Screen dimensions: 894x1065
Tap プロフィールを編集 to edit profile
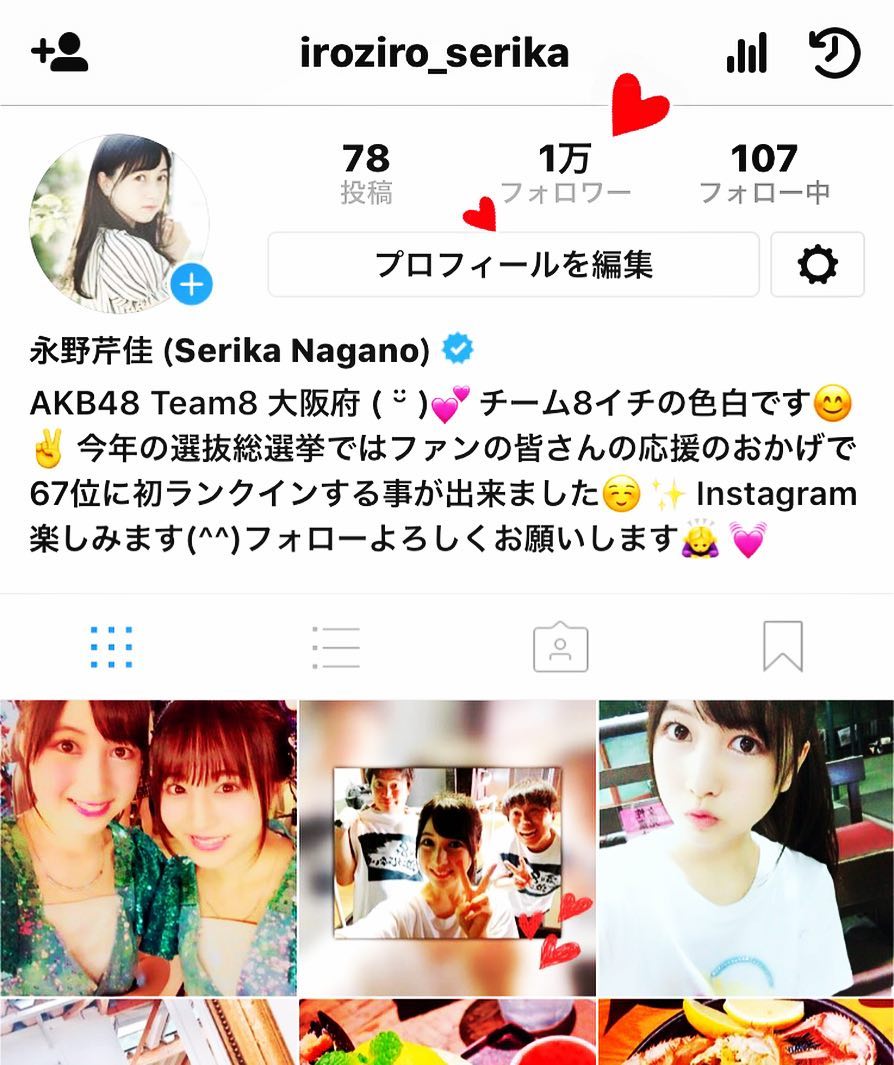(x=513, y=265)
